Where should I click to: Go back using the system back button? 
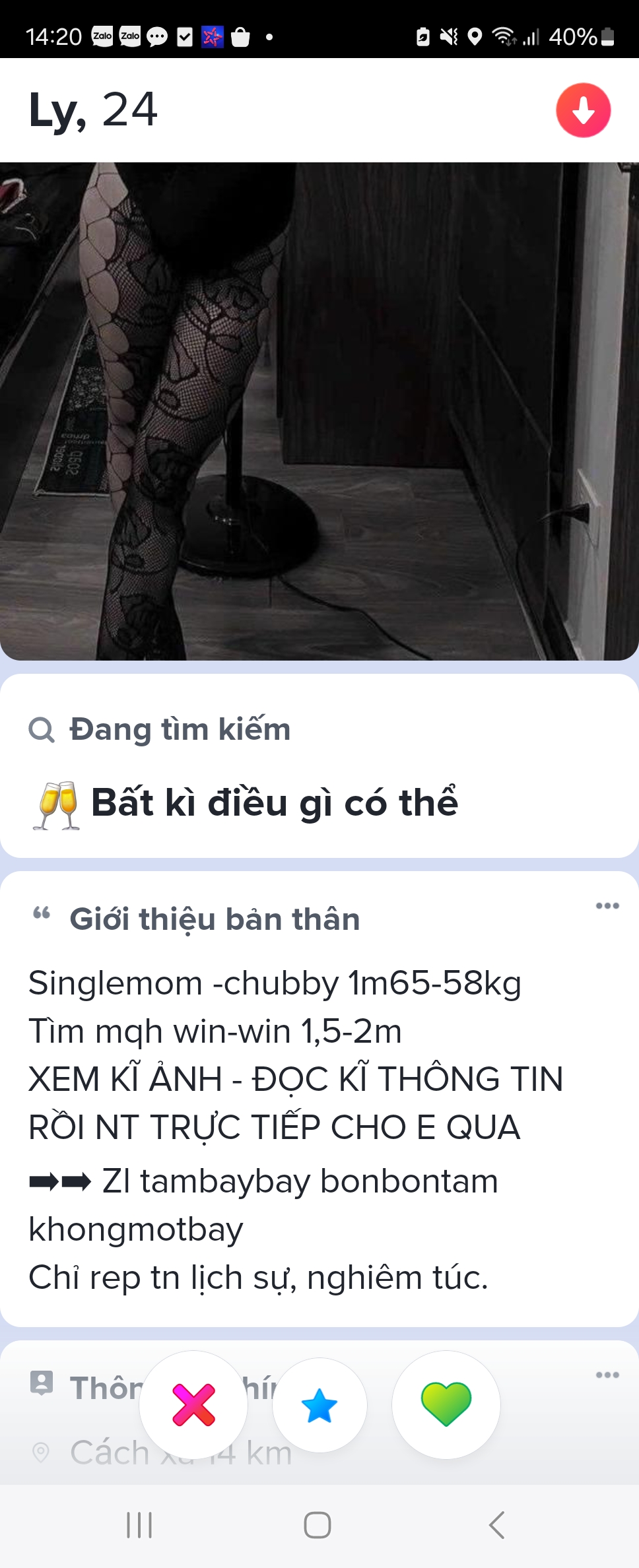click(496, 1524)
